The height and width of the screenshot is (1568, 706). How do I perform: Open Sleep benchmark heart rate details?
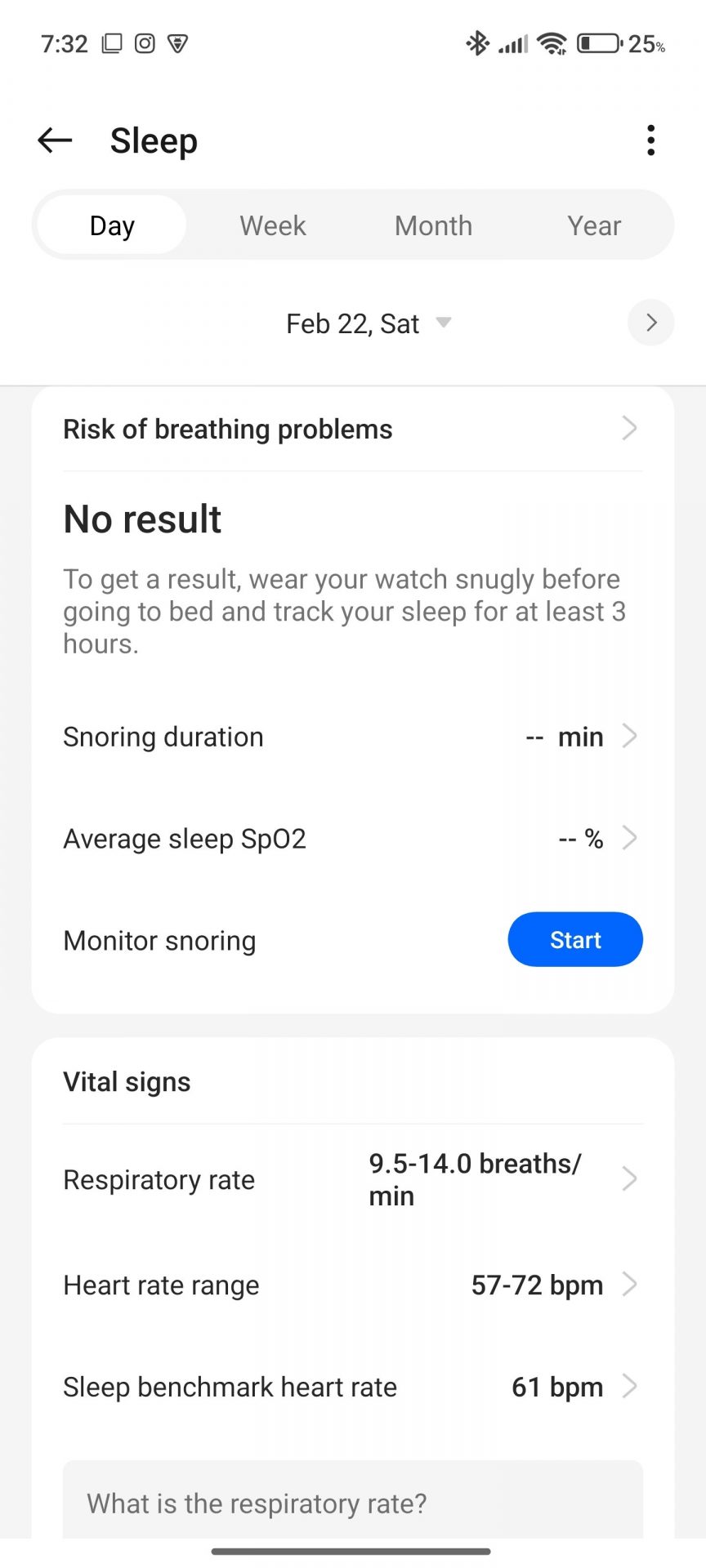click(351, 1387)
